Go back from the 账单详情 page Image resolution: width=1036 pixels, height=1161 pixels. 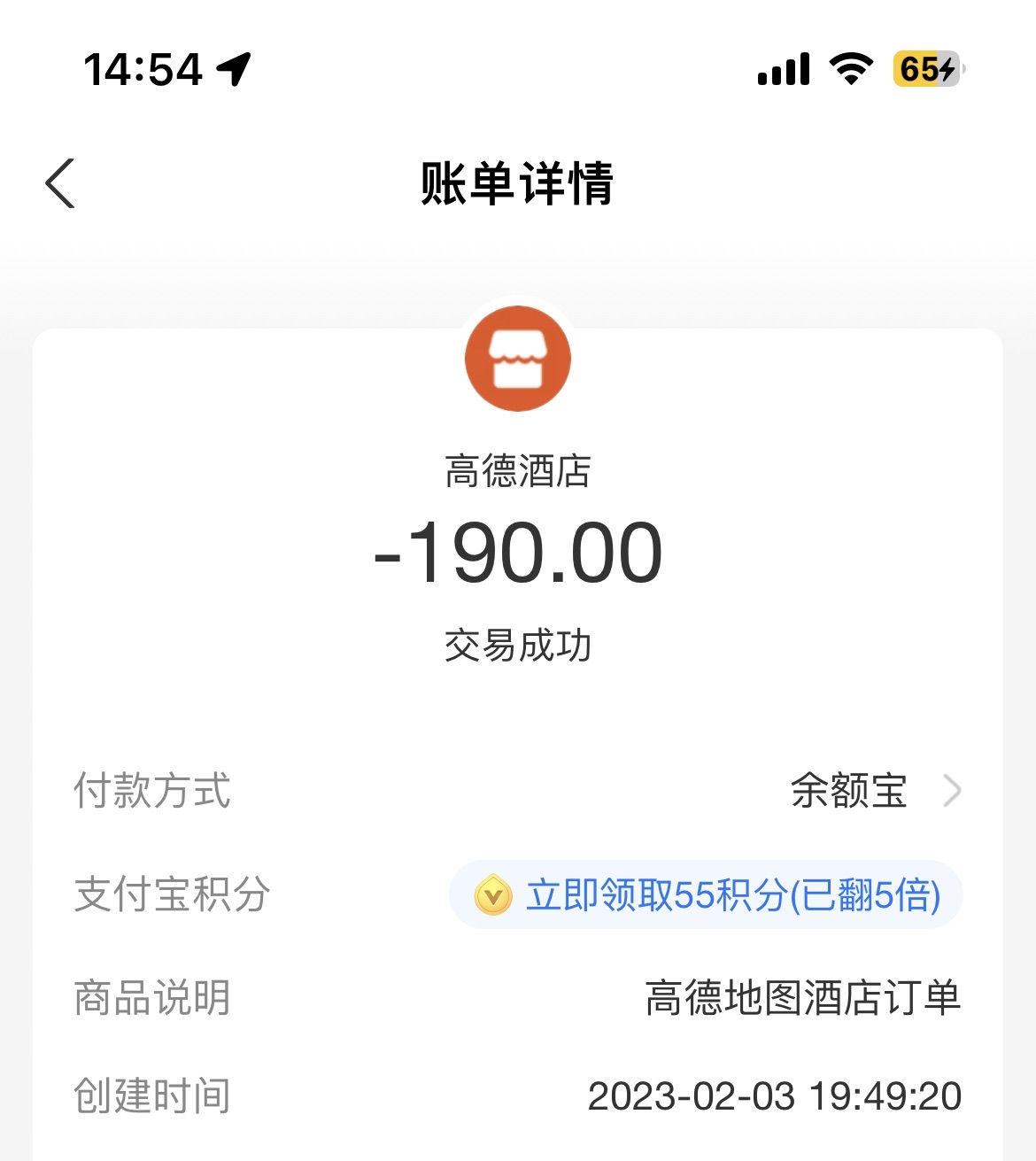[60, 184]
